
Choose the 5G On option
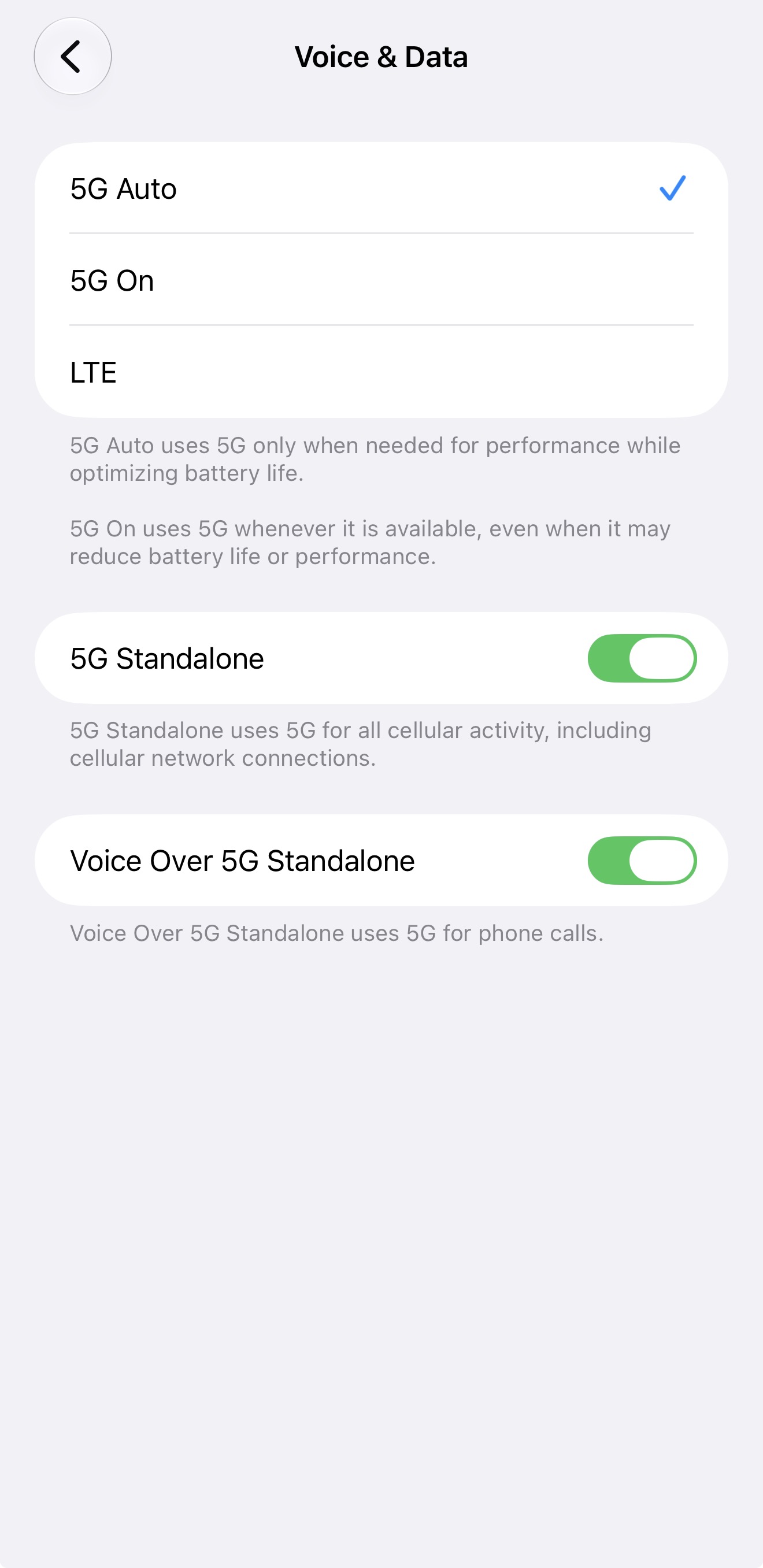[381, 280]
